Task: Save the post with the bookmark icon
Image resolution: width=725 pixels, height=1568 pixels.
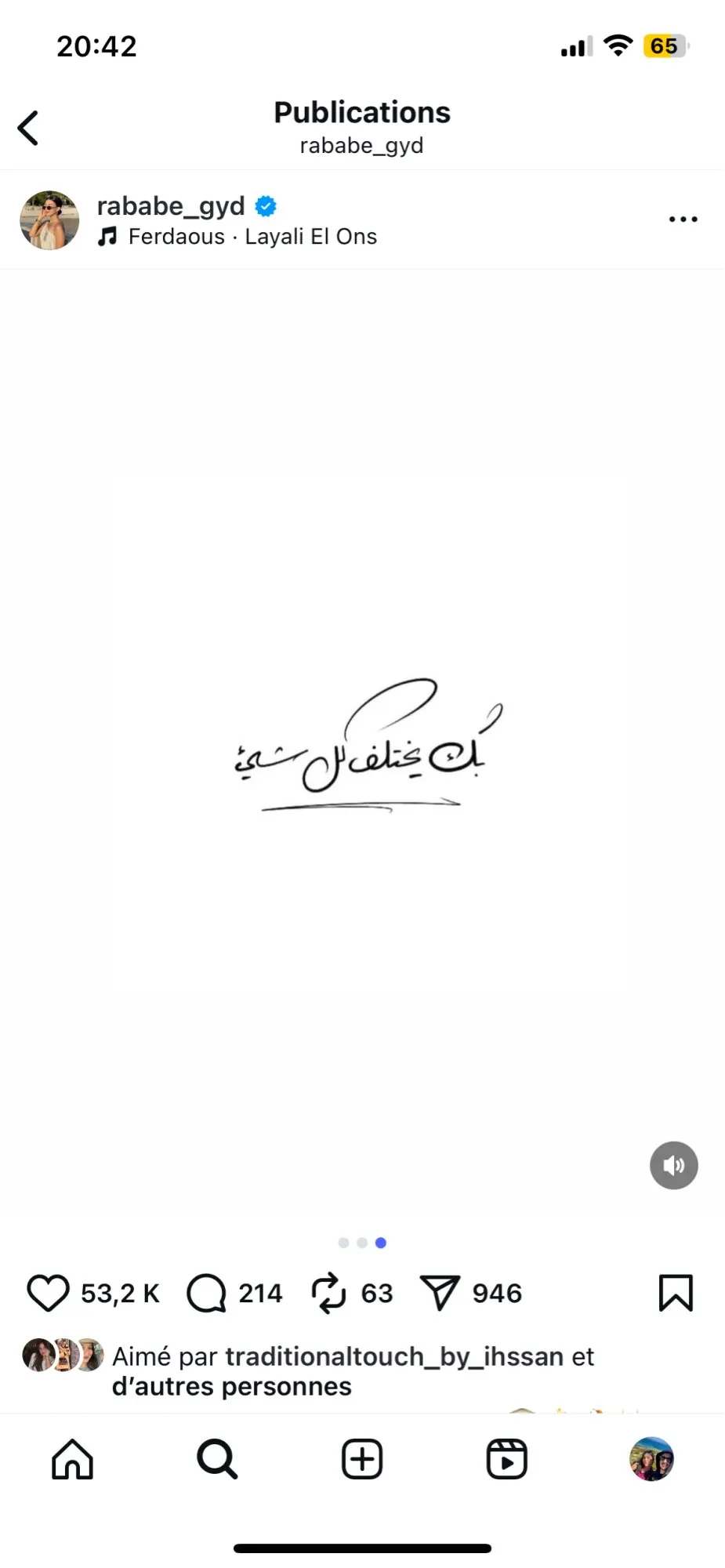Action: point(676,1293)
